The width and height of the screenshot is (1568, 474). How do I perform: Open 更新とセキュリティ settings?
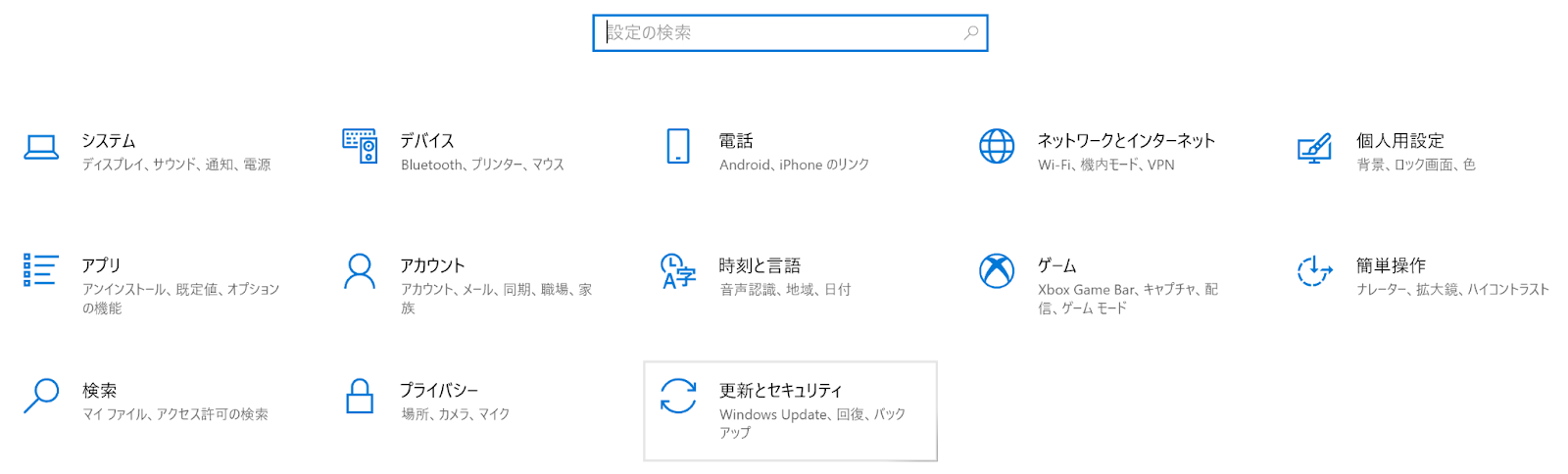click(x=790, y=410)
